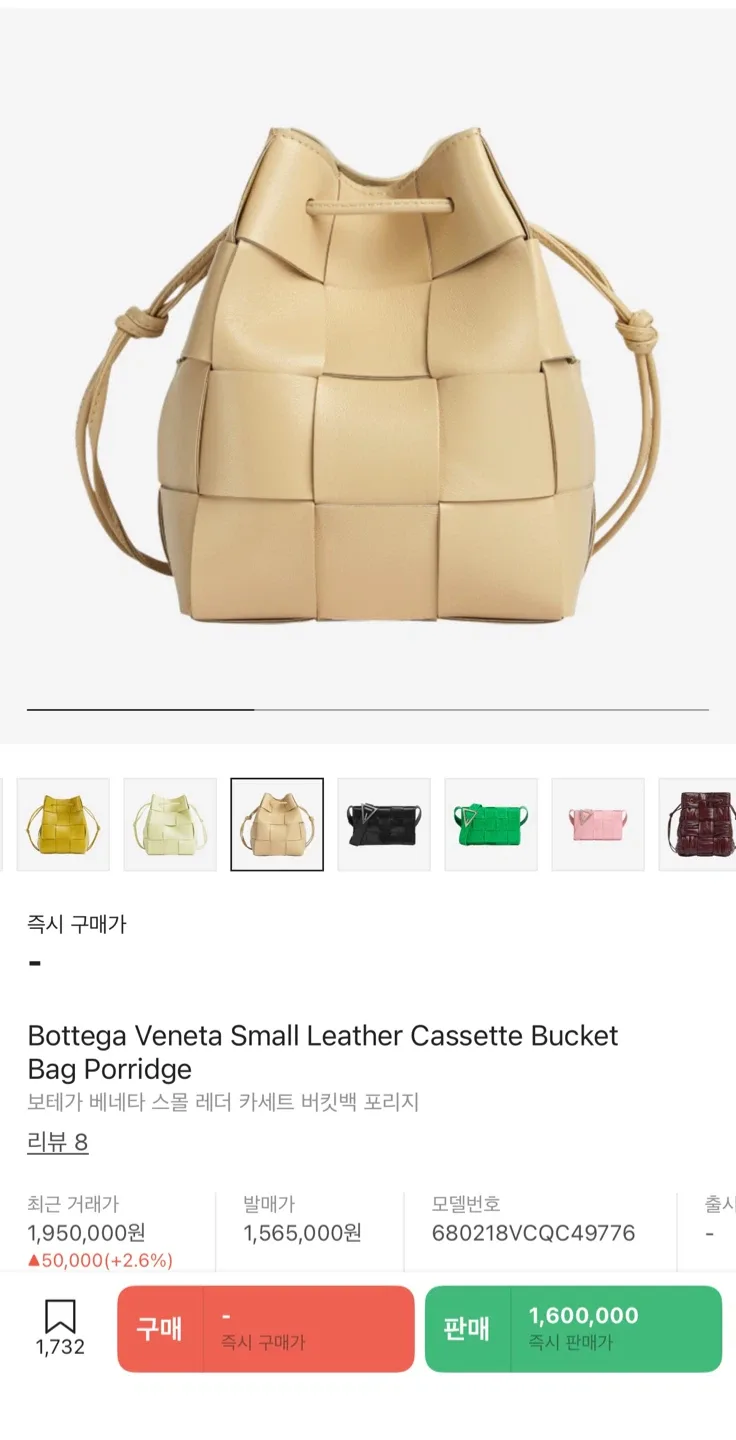
Task: Open the 리뷰 8 reviews link
Action: point(58,1142)
